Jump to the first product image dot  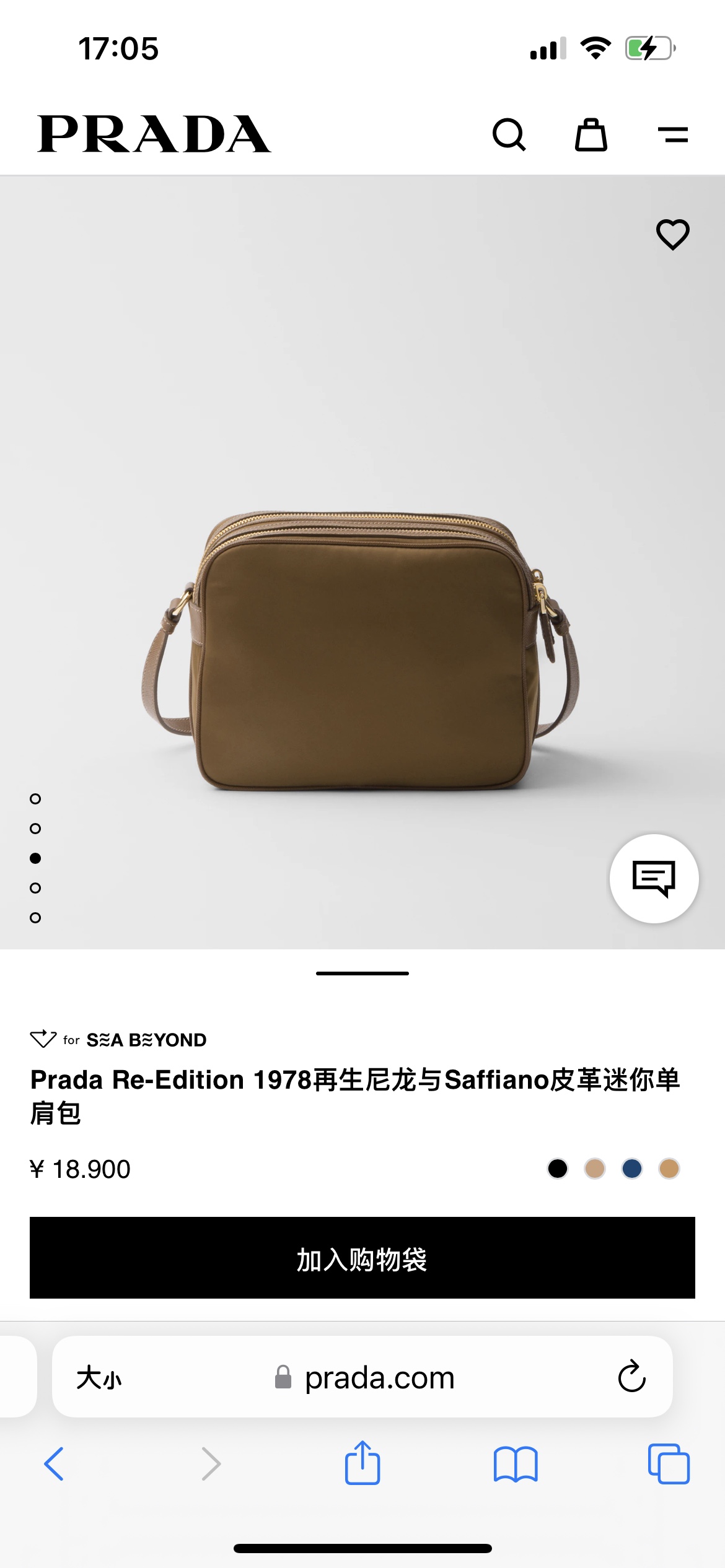tap(35, 799)
